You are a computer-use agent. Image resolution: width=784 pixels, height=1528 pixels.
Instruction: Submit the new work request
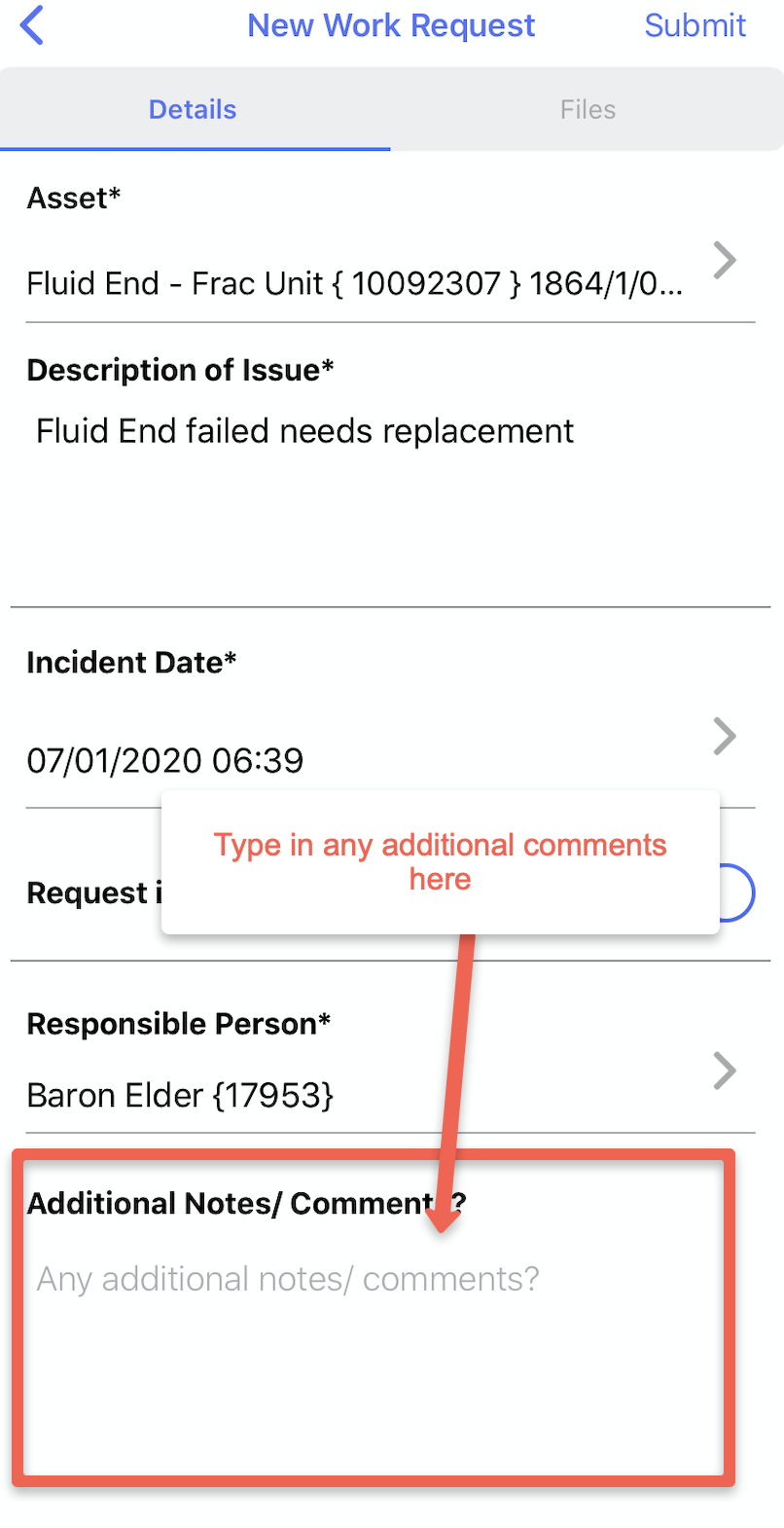pyautogui.click(x=695, y=25)
